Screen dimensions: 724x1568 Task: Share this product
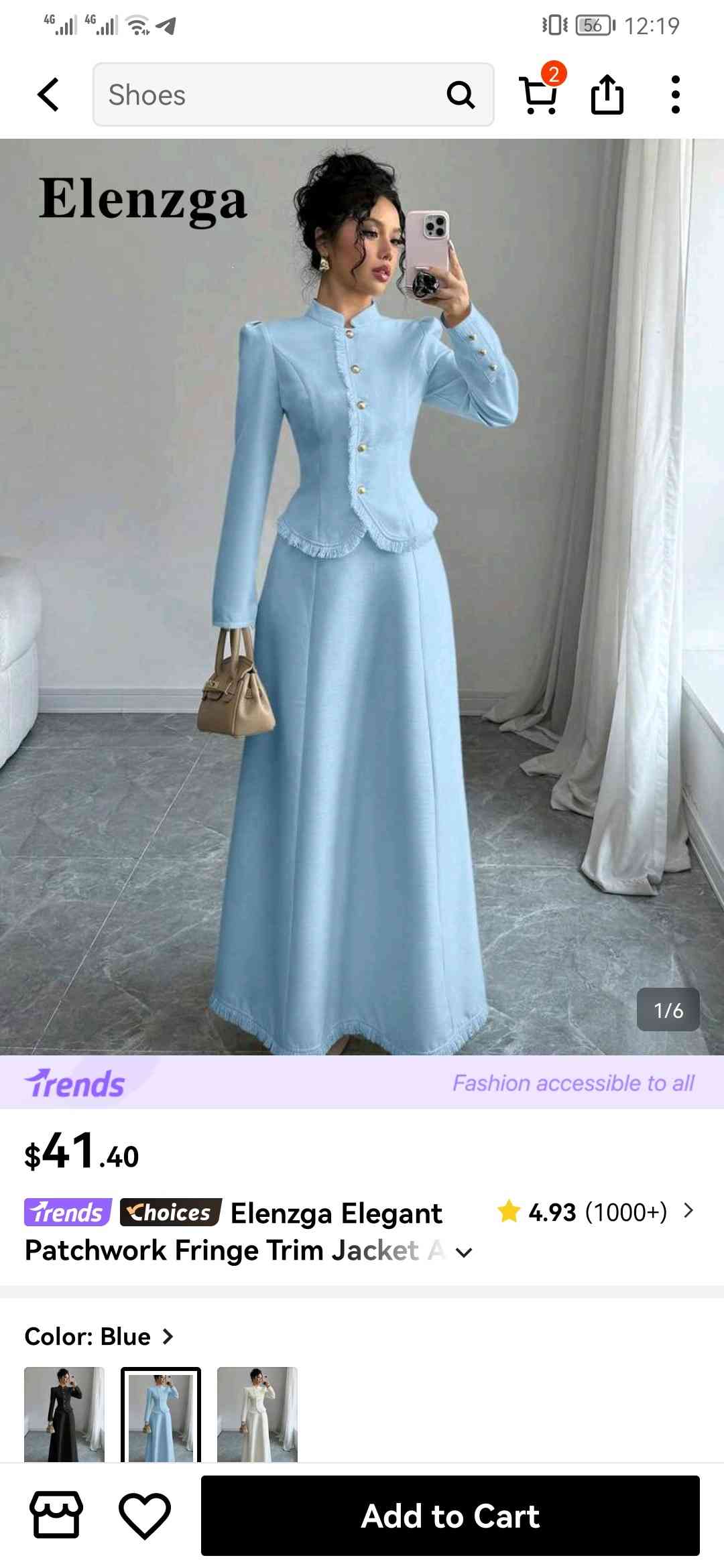pyautogui.click(x=607, y=94)
